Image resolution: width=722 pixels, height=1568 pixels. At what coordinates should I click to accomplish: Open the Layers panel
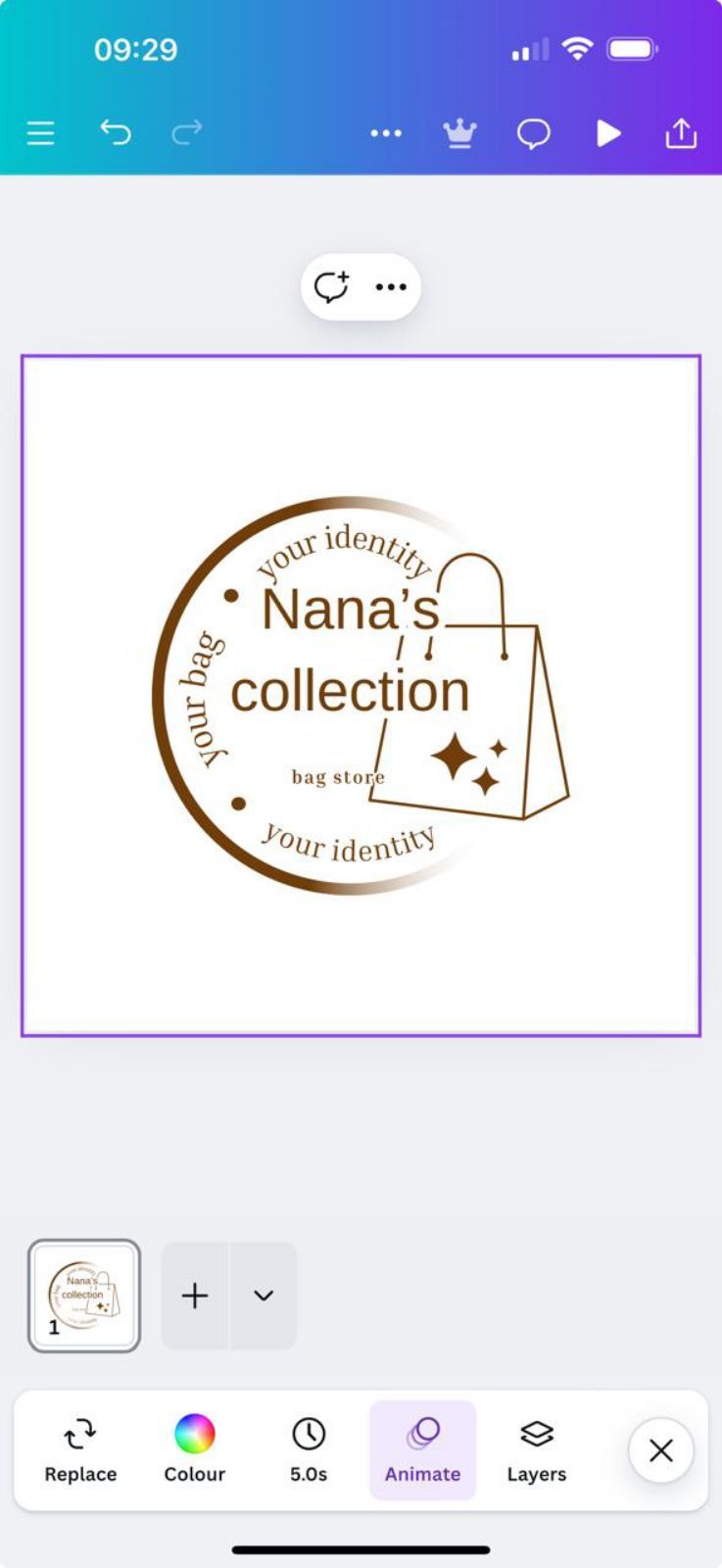(x=536, y=1449)
